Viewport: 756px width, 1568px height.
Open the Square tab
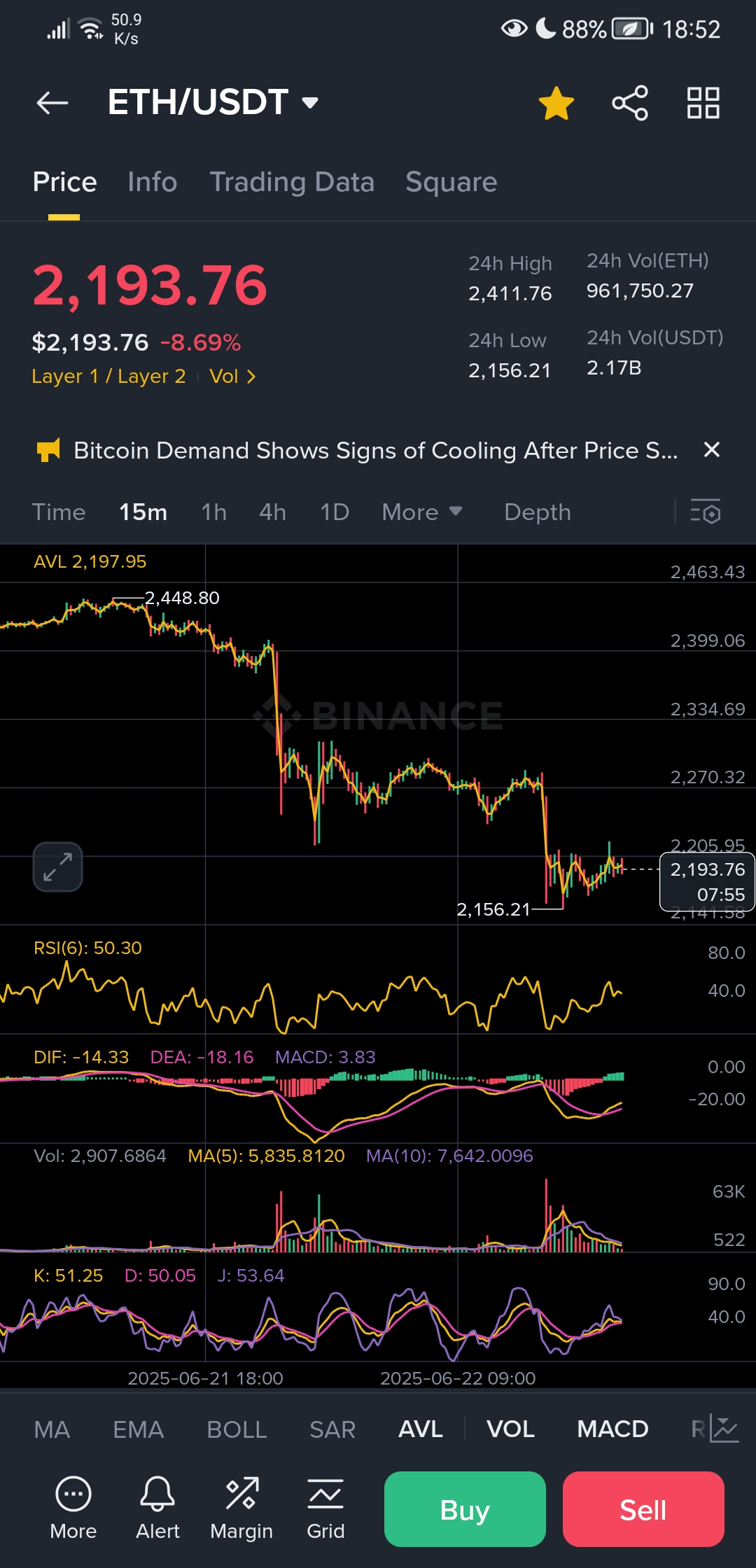[451, 182]
